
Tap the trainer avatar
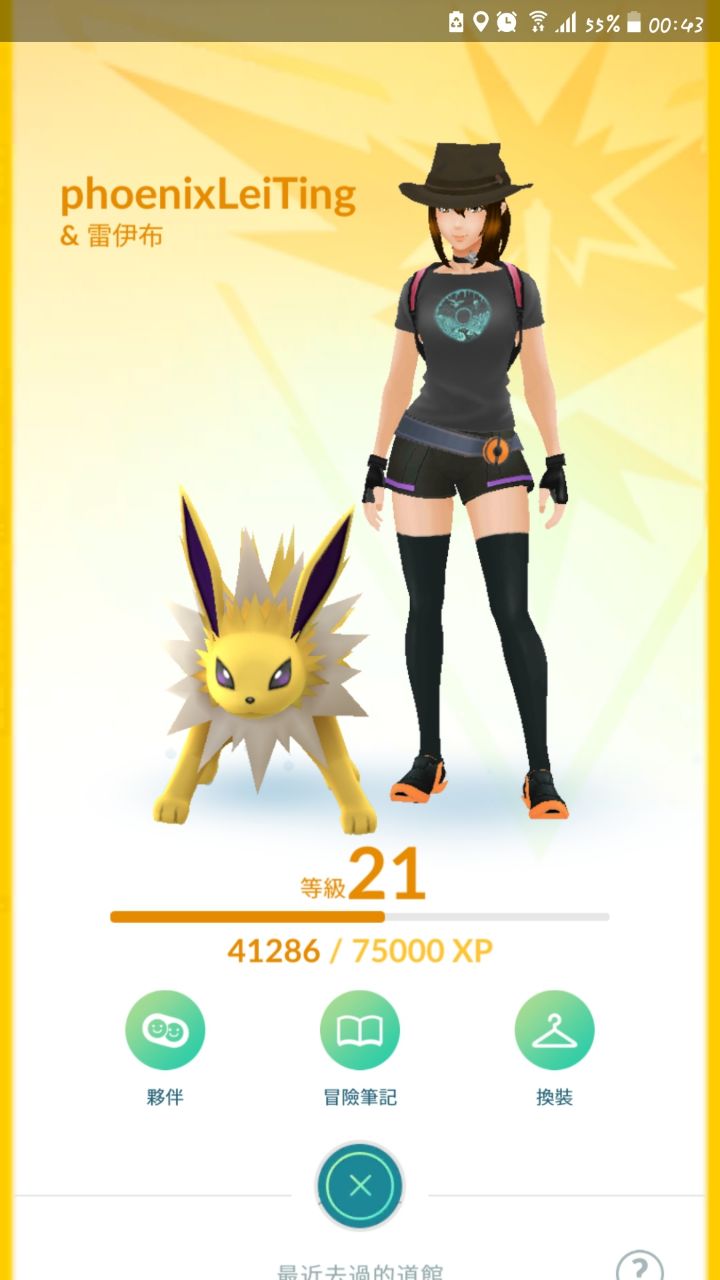pyautogui.click(x=466, y=480)
